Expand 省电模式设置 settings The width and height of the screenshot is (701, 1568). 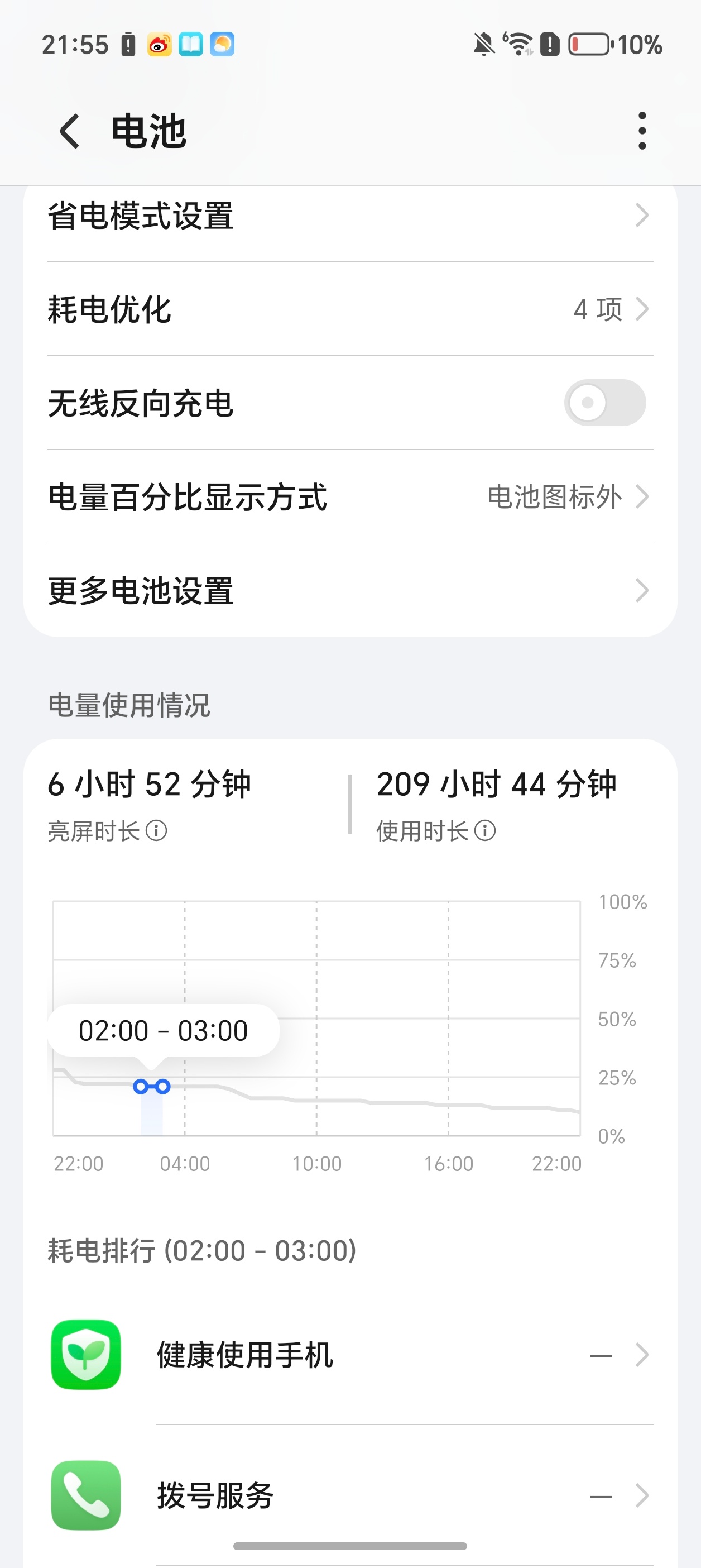coord(350,217)
